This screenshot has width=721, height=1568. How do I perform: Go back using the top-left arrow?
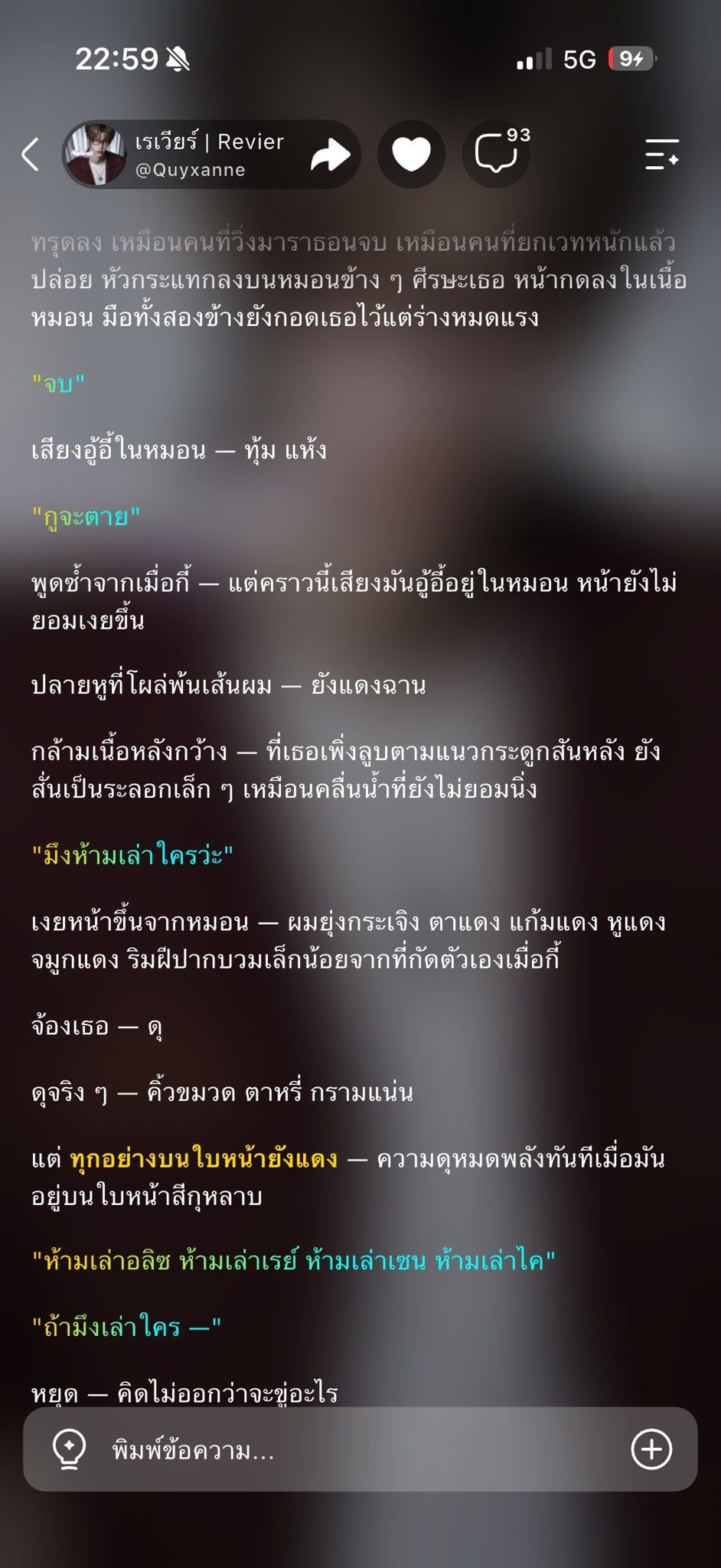coord(31,155)
